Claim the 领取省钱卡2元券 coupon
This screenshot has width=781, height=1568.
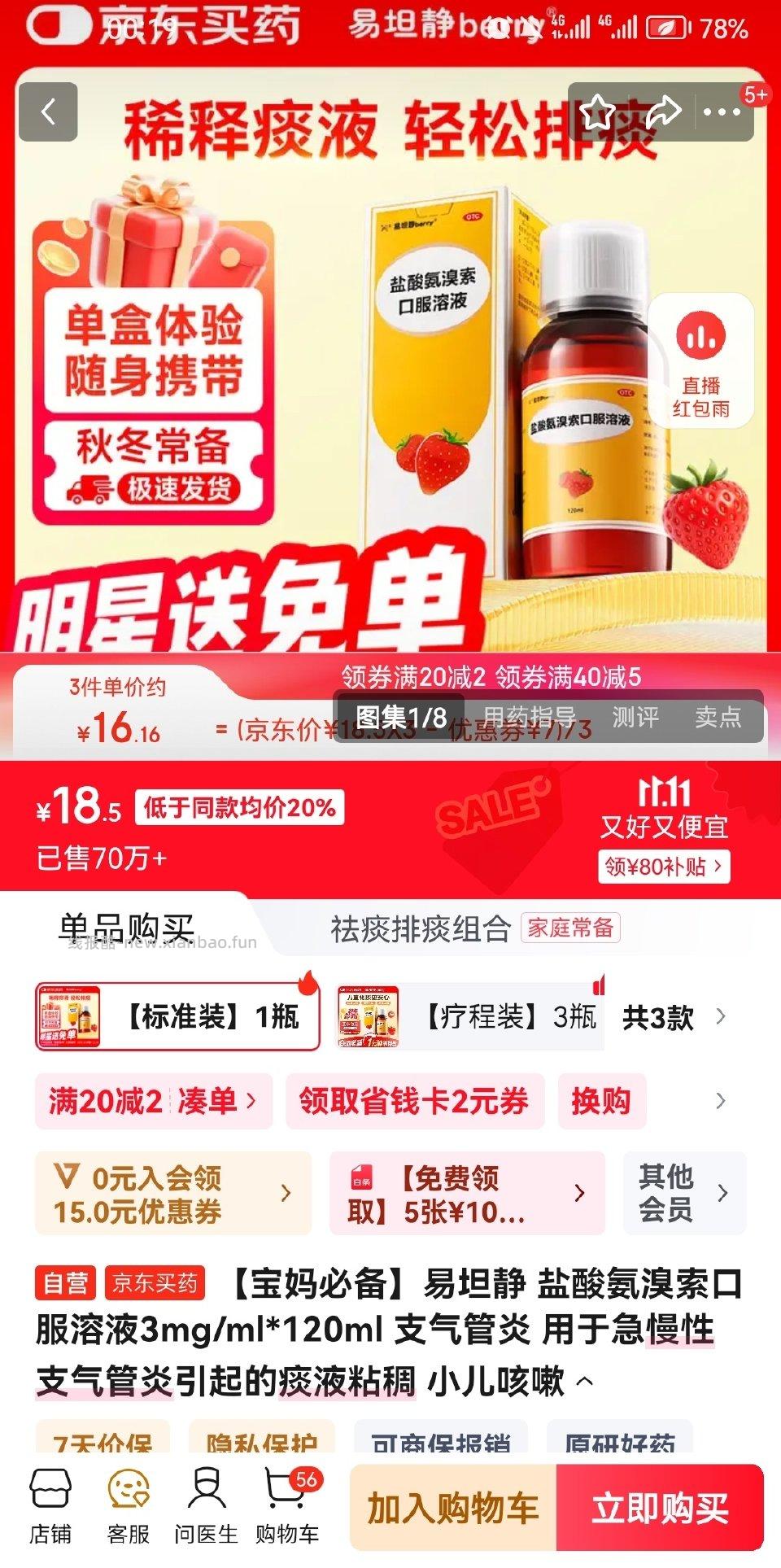415,1101
